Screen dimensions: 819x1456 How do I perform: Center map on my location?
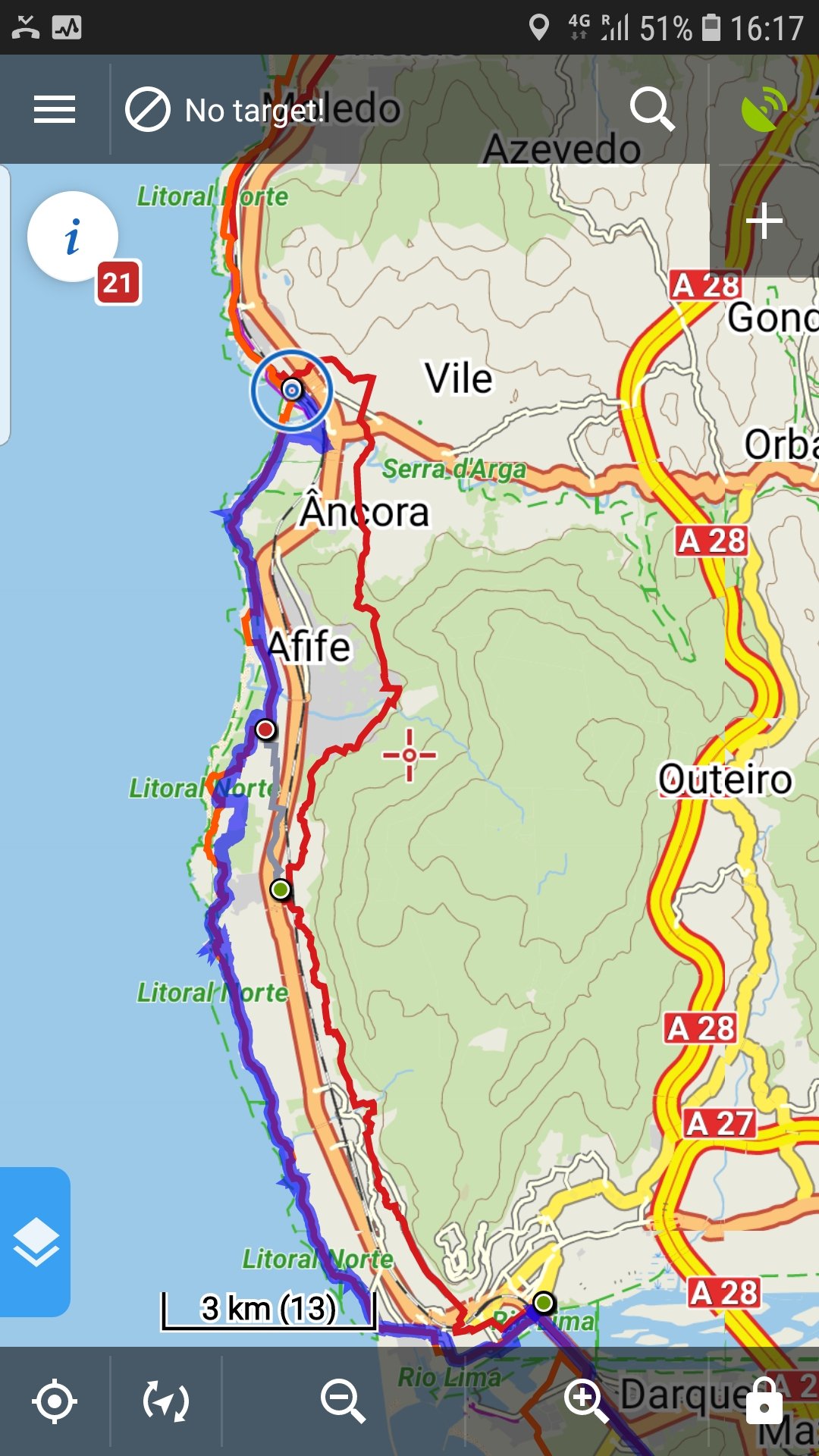(x=55, y=1401)
